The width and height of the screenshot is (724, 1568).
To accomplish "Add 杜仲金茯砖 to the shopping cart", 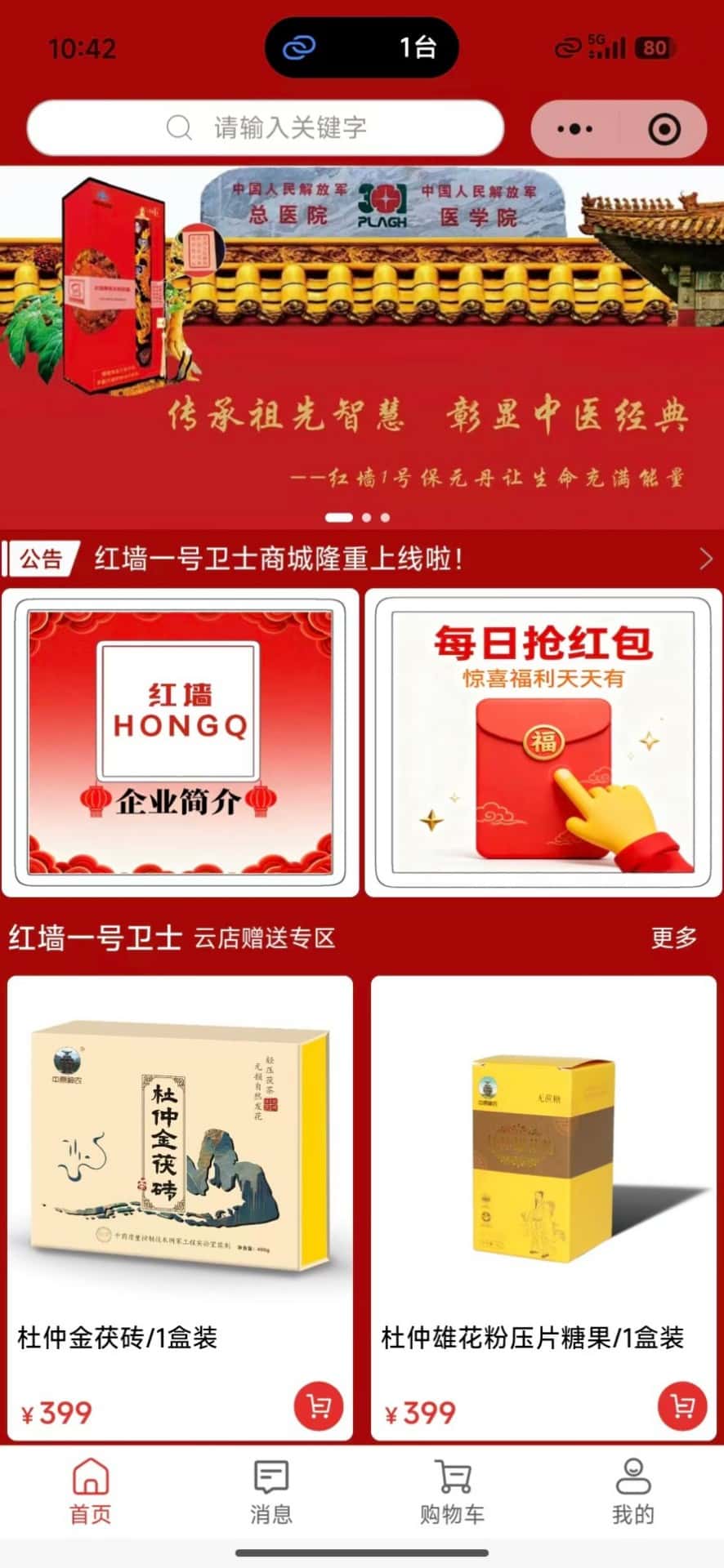I will [x=318, y=1407].
